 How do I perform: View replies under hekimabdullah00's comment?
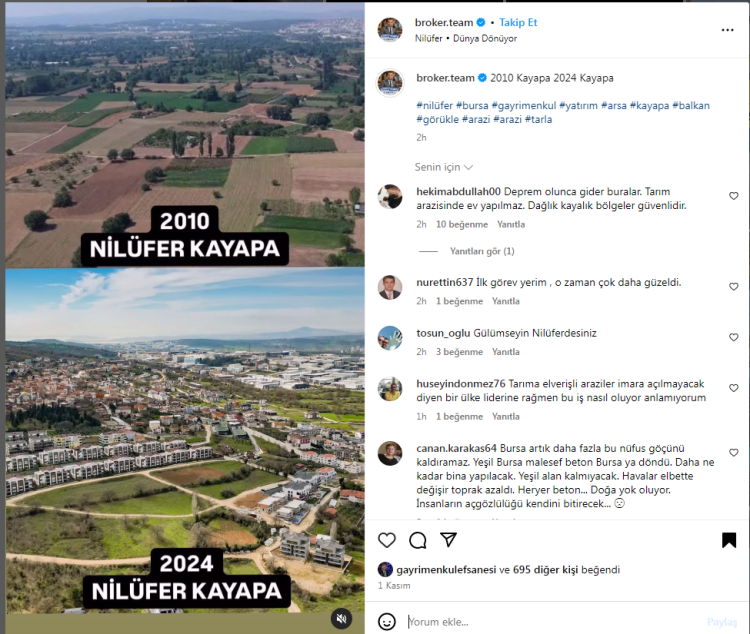pyautogui.click(x=482, y=251)
